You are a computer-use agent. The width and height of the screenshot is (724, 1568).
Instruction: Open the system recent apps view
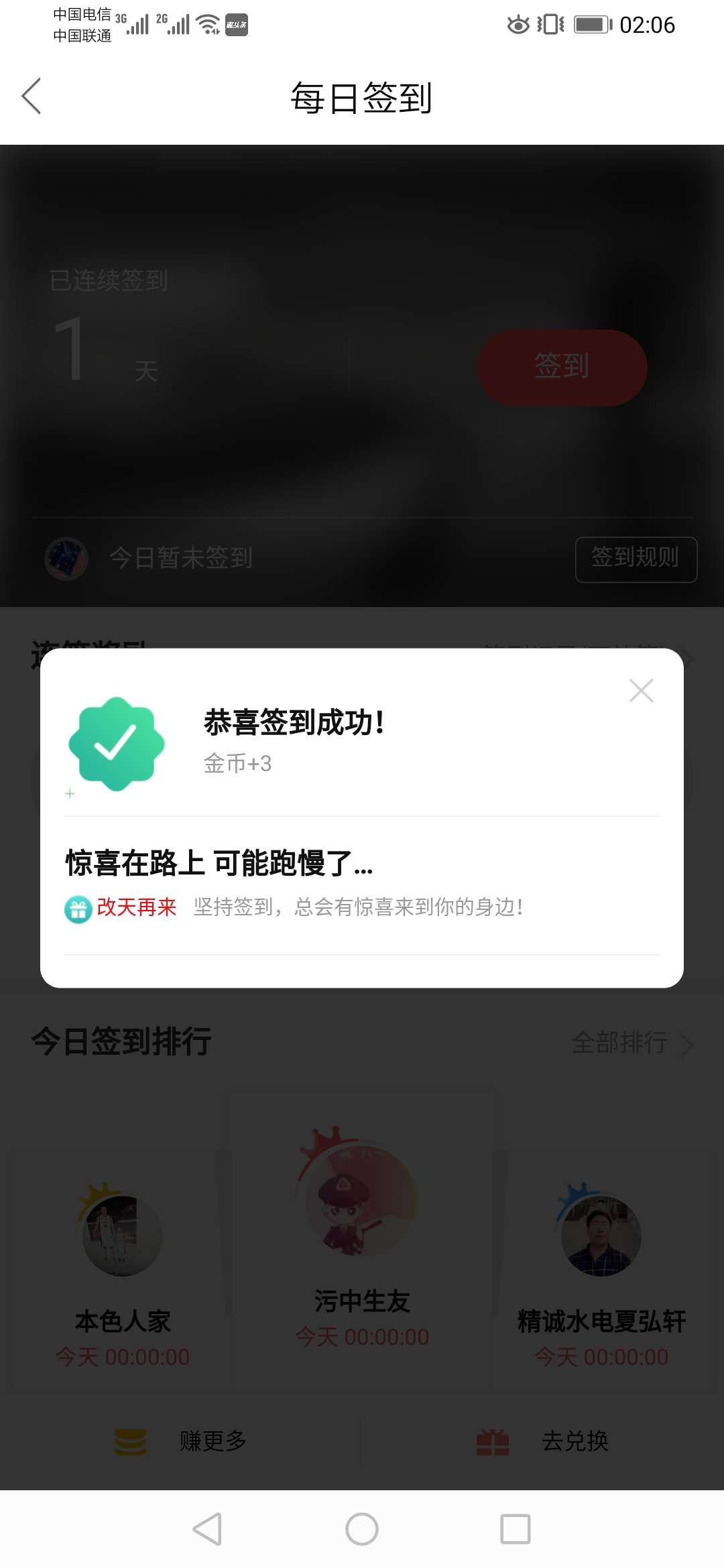516,1529
